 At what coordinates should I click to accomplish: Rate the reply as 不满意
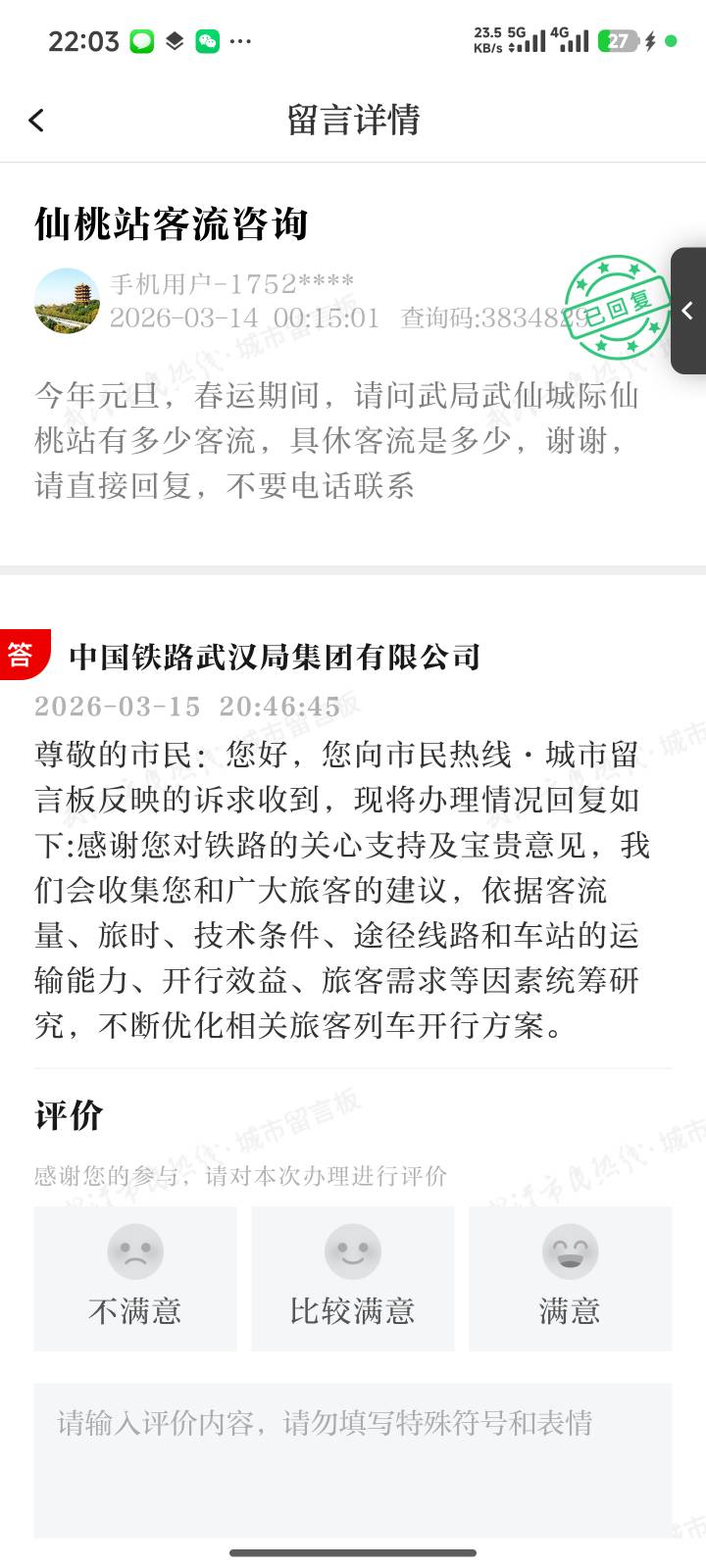(x=135, y=1278)
